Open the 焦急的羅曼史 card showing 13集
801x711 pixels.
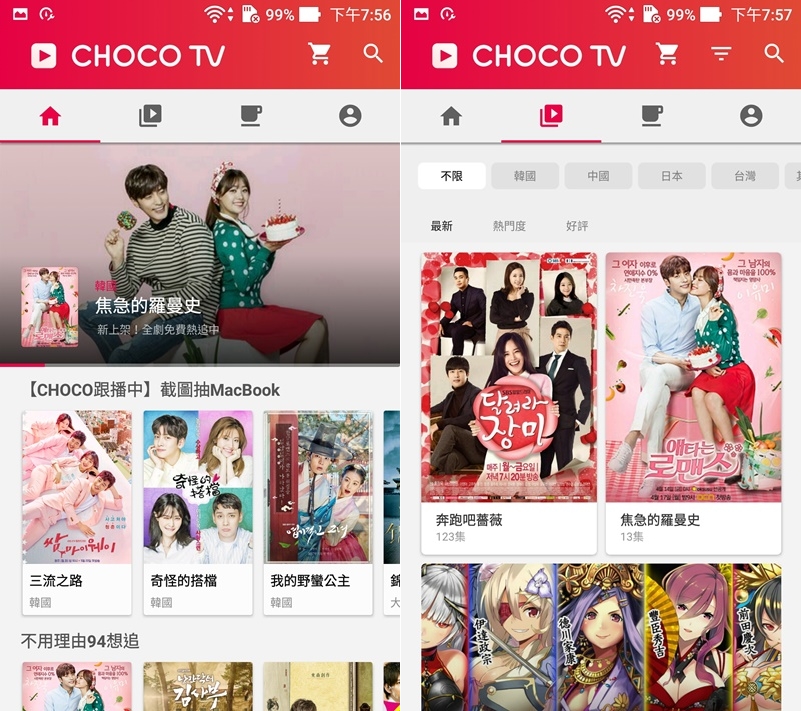pos(693,400)
